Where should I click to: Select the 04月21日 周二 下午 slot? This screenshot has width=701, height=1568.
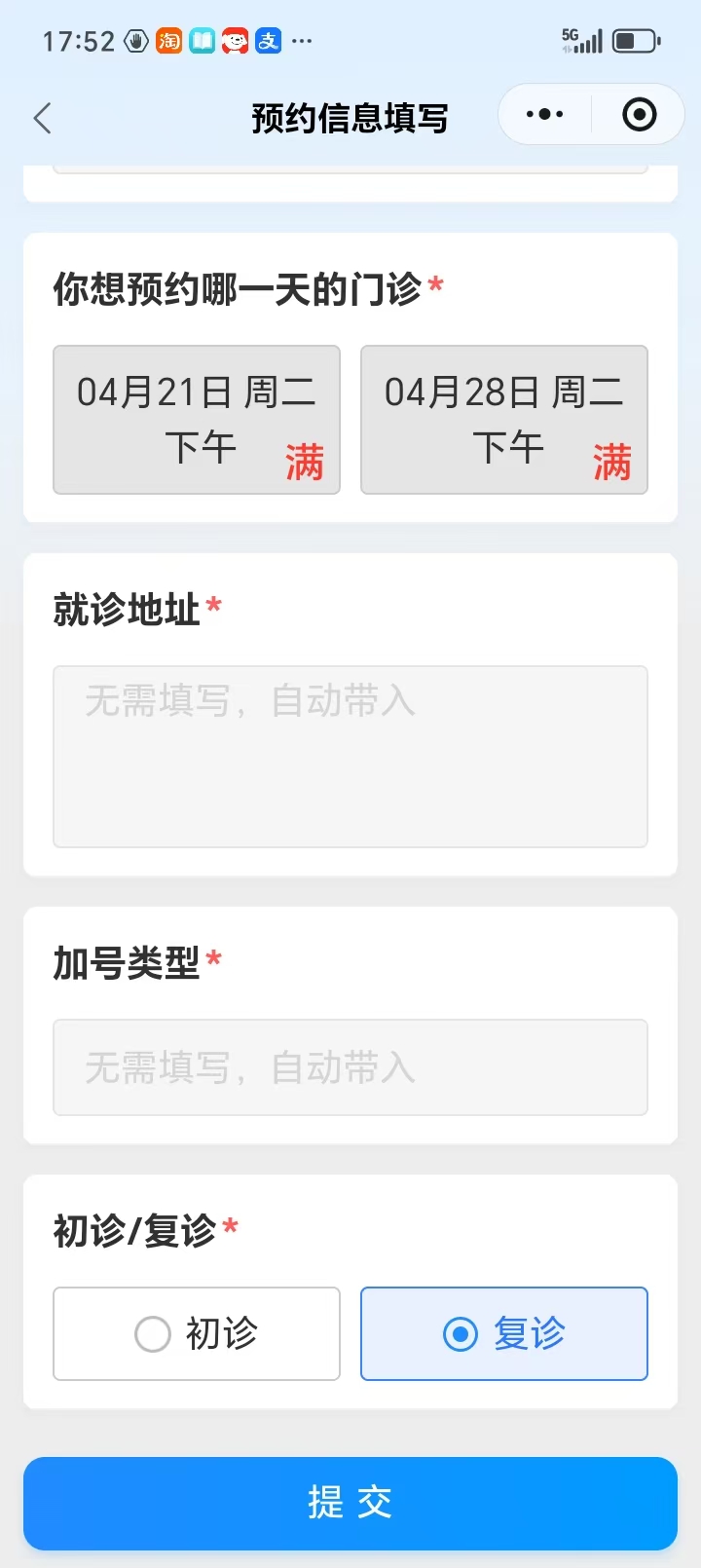pos(197,420)
